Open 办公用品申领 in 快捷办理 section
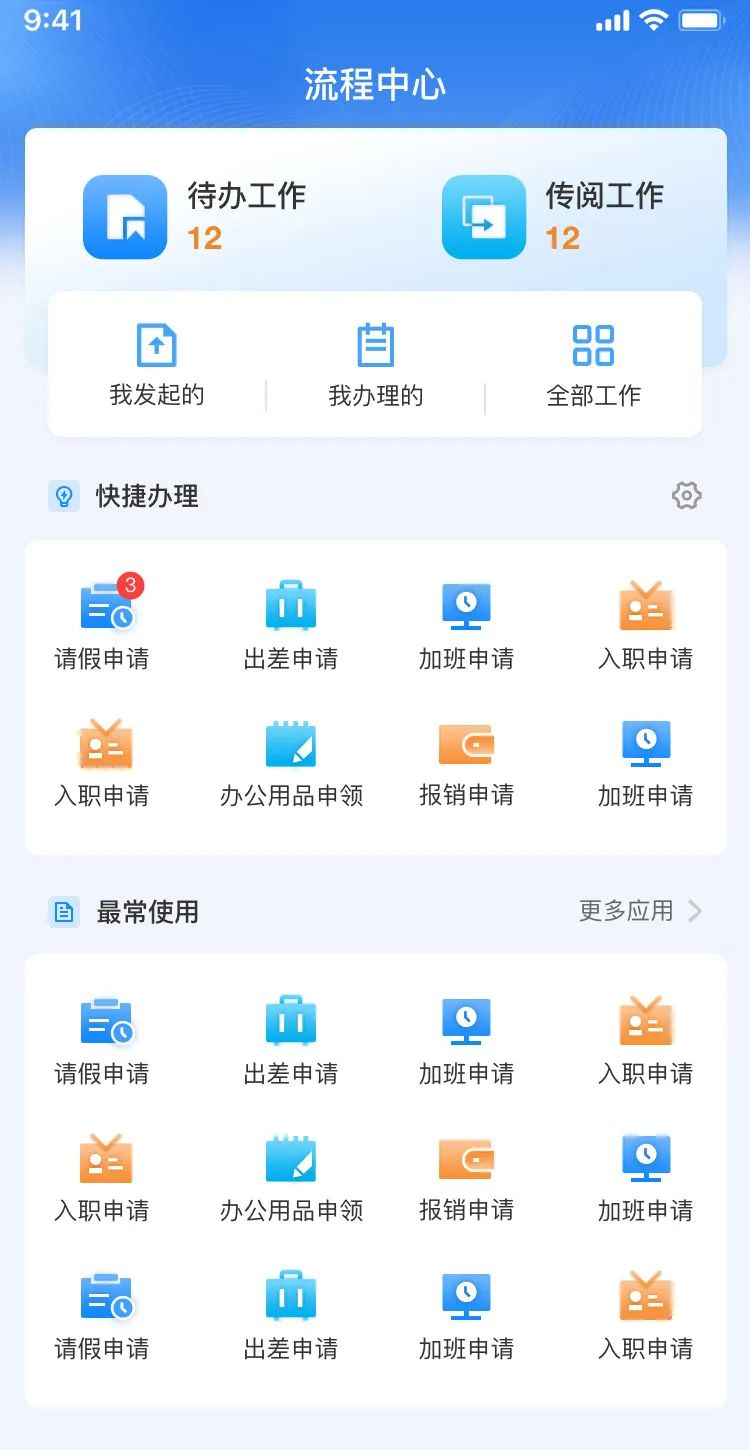The height and width of the screenshot is (1450, 750). [x=291, y=762]
